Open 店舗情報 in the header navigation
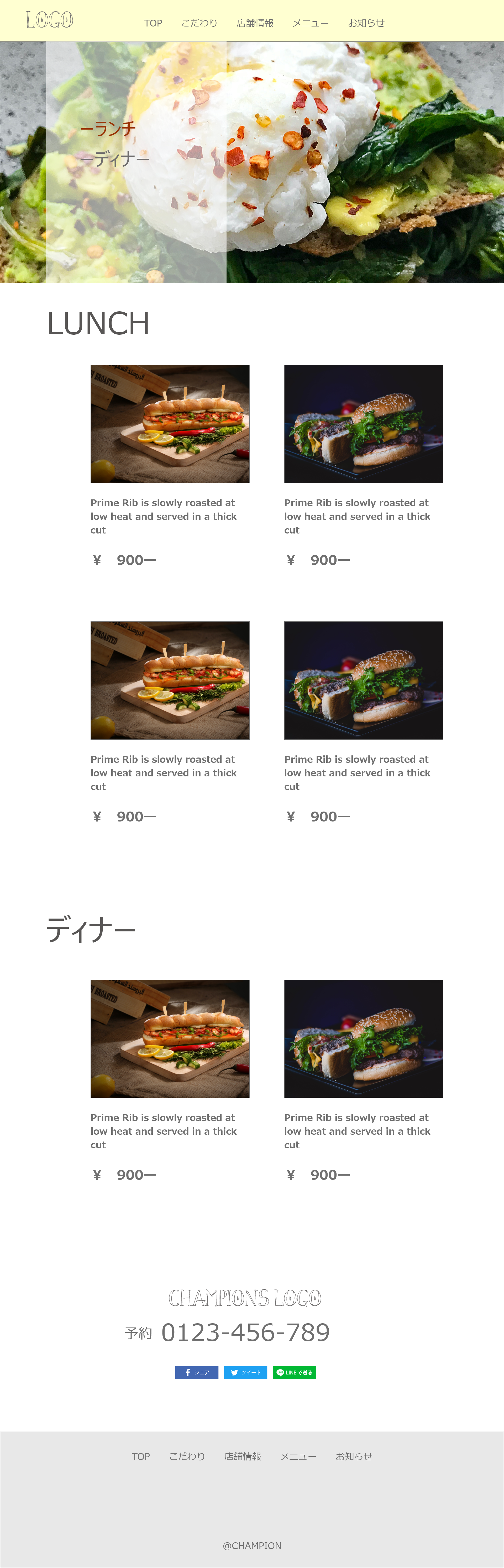The width and height of the screenshot is (504, 1568). pos(255,23)
